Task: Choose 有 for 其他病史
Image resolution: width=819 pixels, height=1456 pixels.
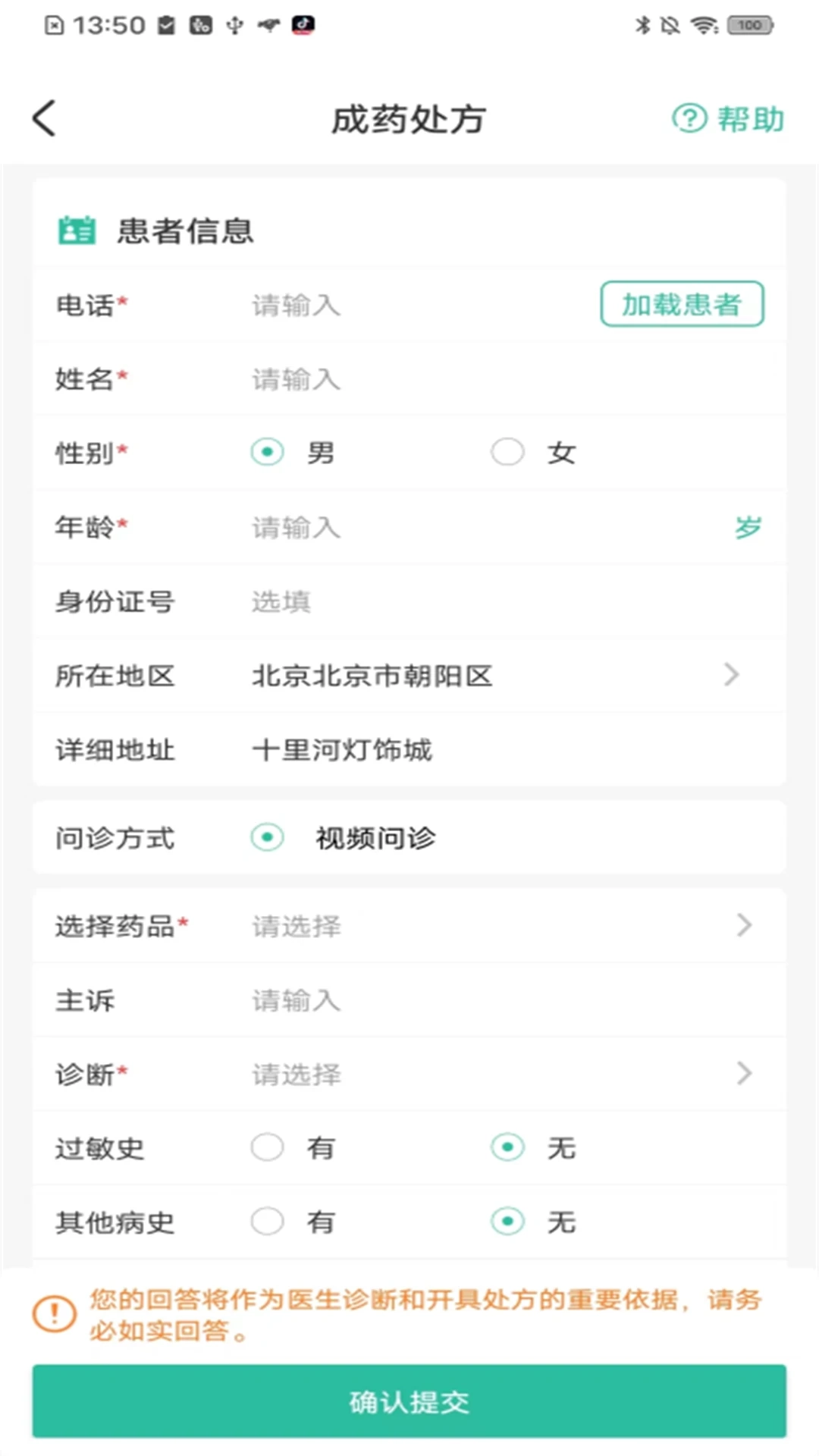Action: coord(267,1222)
